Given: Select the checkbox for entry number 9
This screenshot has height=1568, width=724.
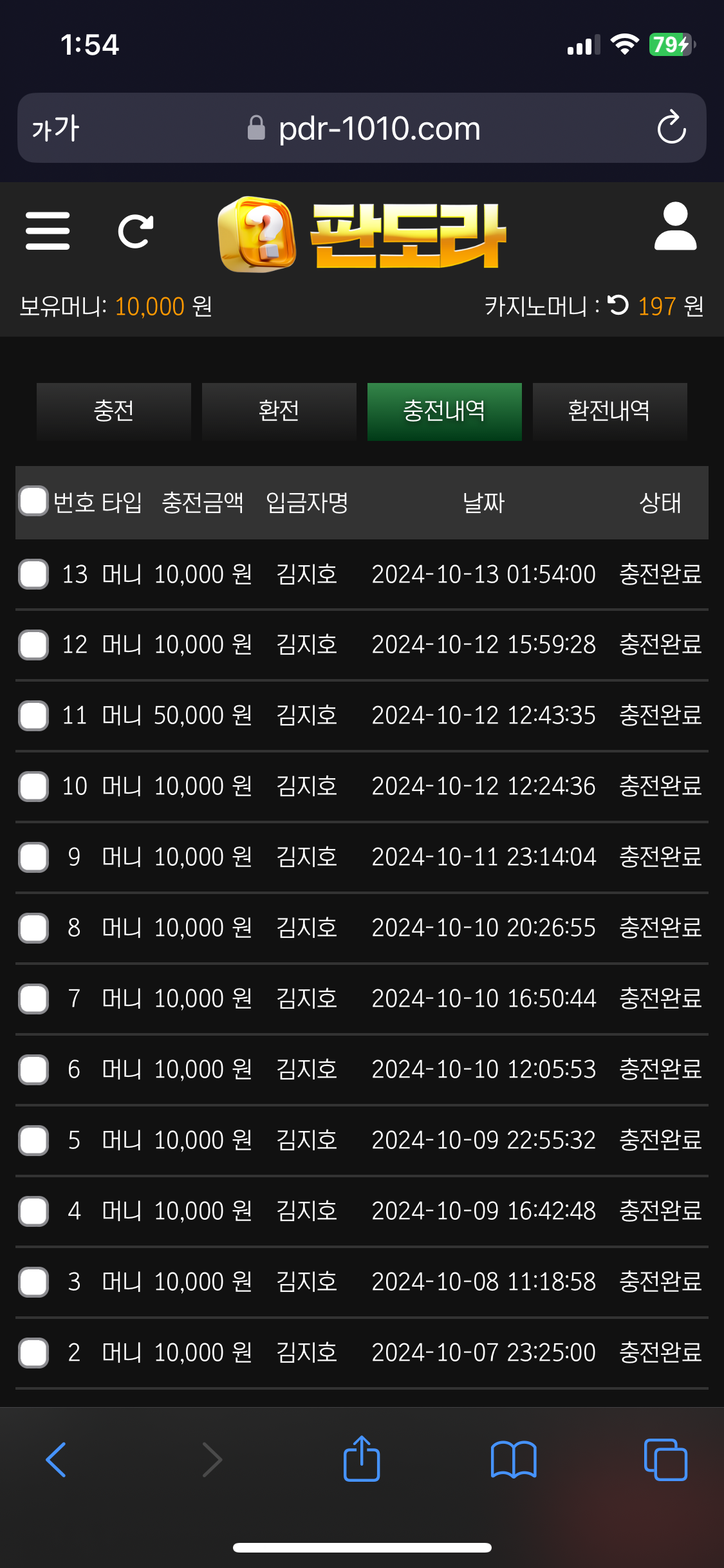Looking at the screenshot, I should pyautogui.click(x=33, y=857).
